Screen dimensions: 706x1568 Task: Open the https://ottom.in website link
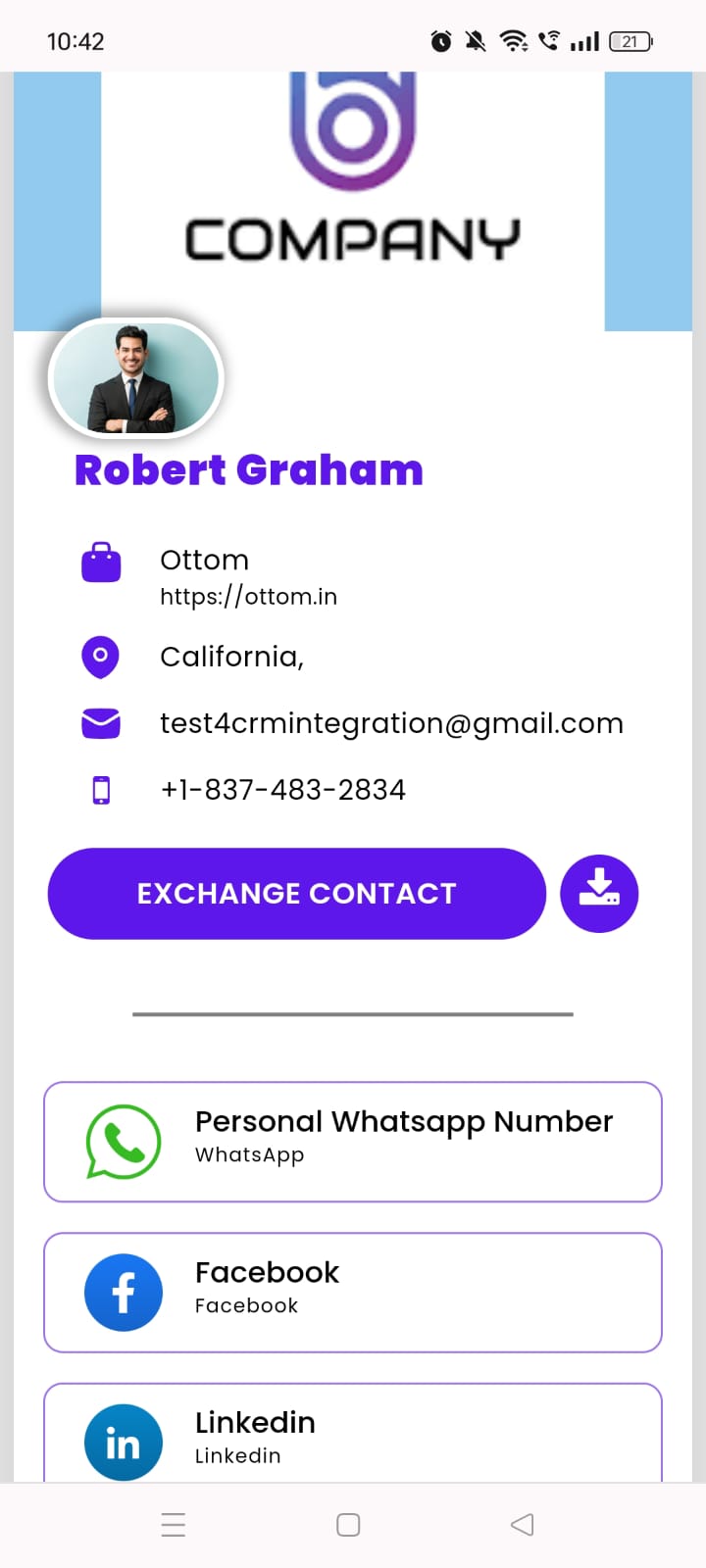tap(248, 597)
